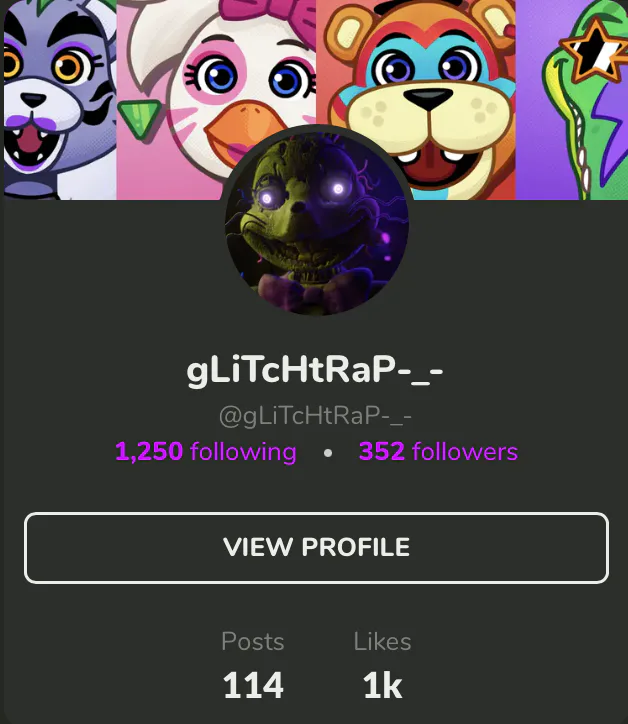The image size is (628, 724).
Task: Tap the View Profile button
Action: pyautogui.click(x=316, y=548)
